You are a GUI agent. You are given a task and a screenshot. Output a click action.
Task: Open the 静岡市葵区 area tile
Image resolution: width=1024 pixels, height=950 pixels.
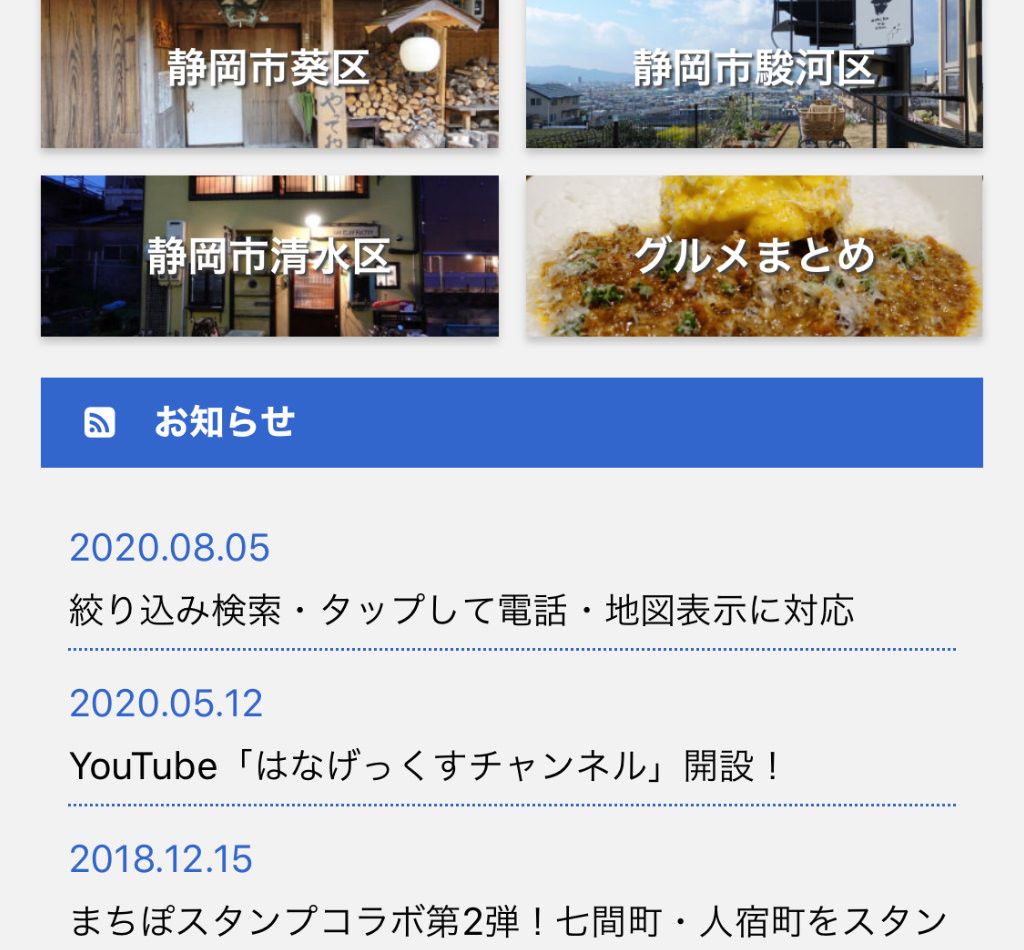click(x=269, y=72)
